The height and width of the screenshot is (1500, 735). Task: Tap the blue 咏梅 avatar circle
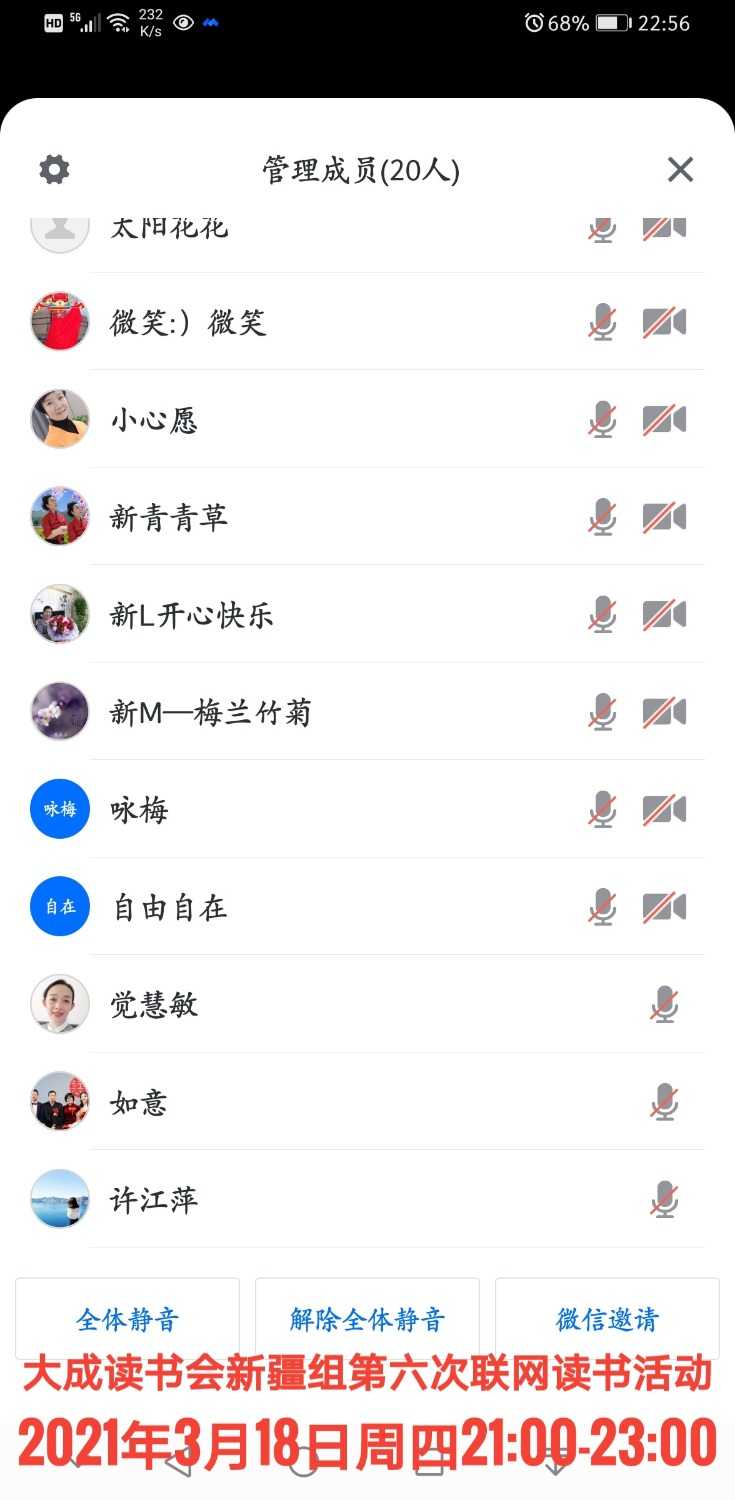coord(59,810)
